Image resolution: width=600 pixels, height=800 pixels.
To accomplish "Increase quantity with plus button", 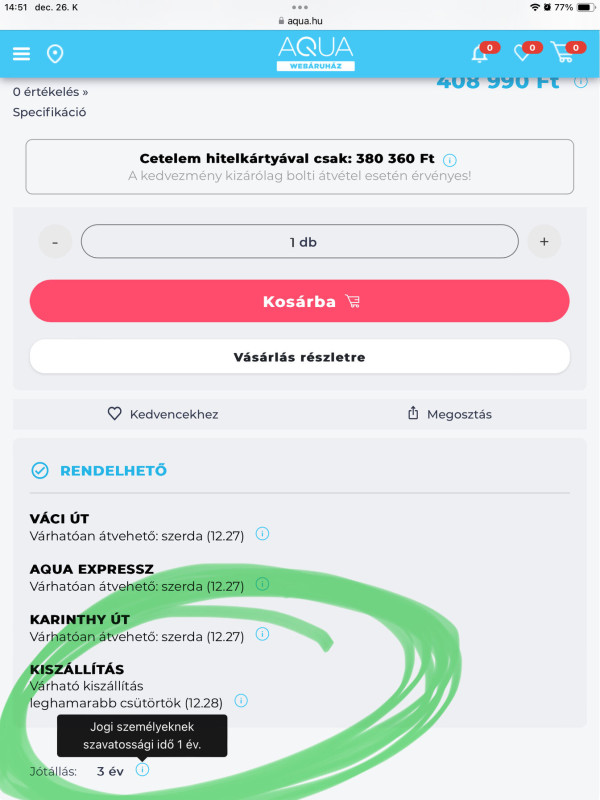I will pyautogui.click(x=544, y=242).
